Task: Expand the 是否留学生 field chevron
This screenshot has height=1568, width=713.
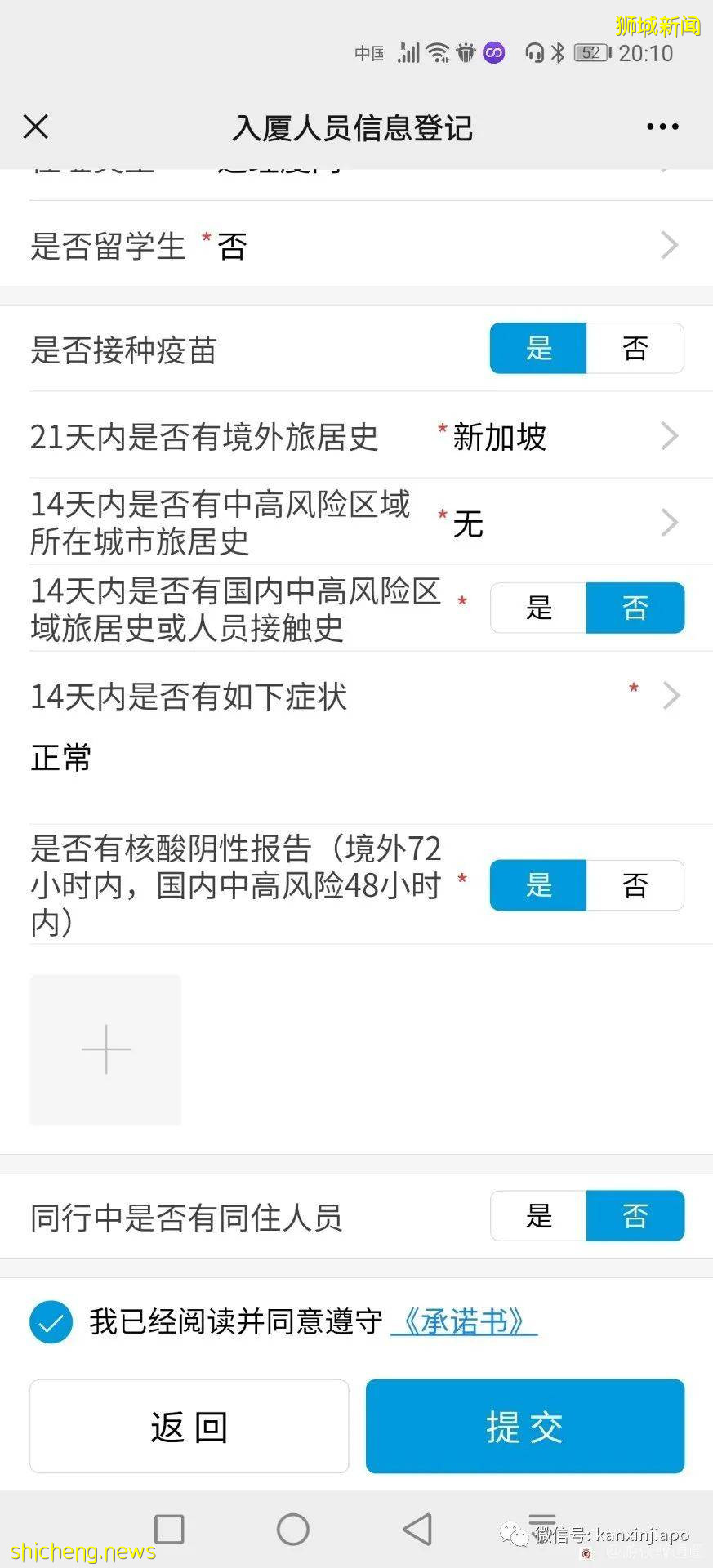Action: coord(669,246)
